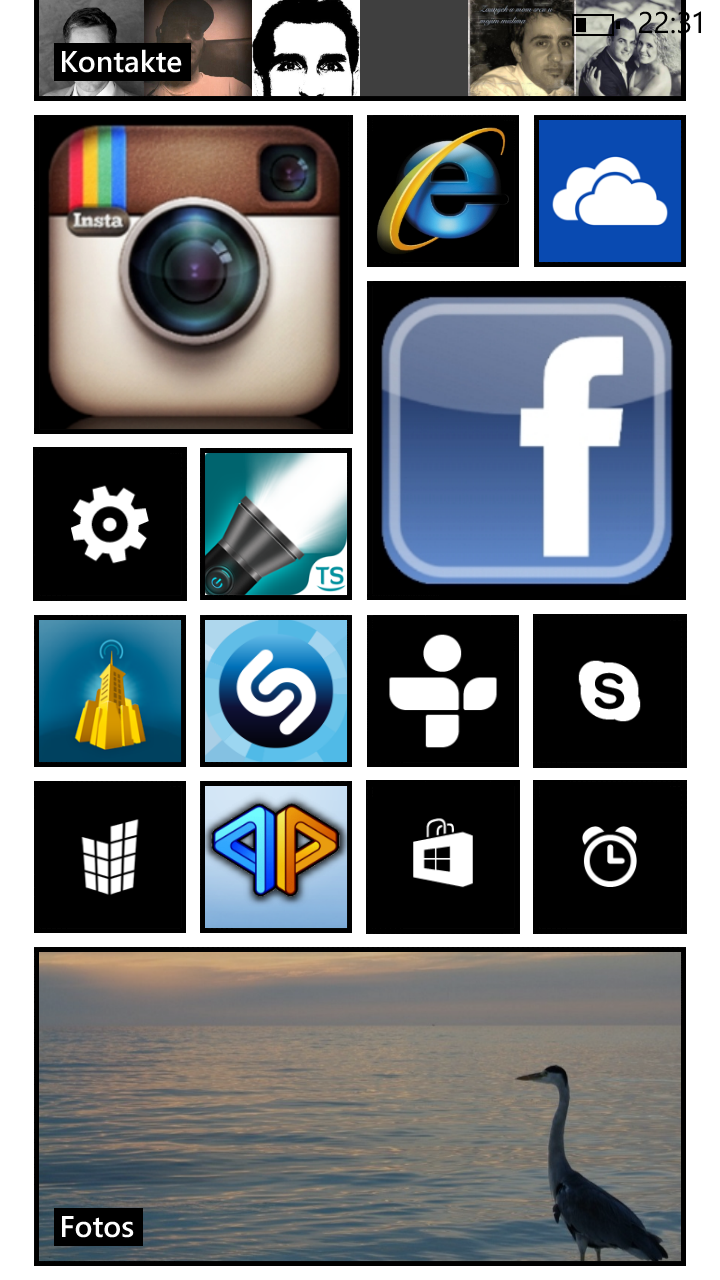Open the Settings gear tile

pos(110,524)
